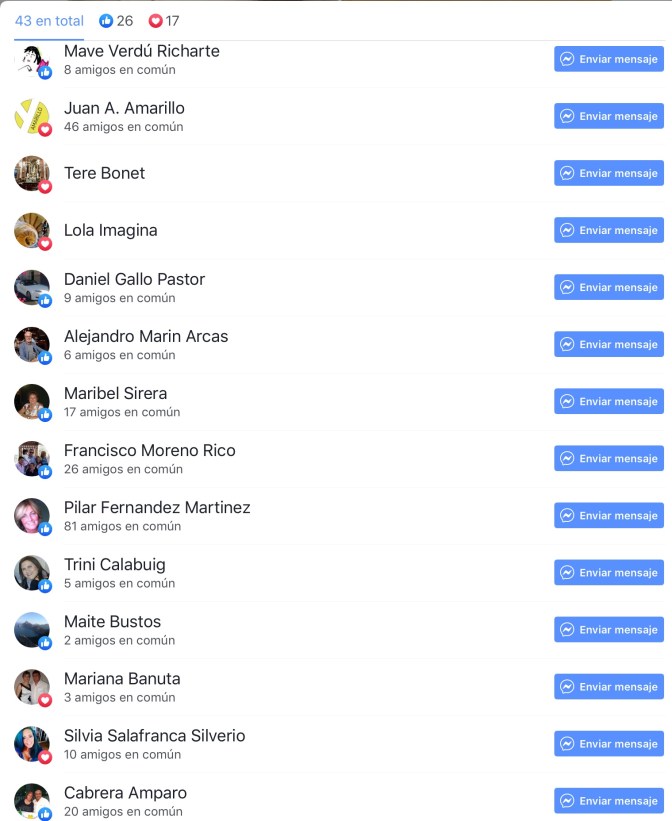
Task: Show the 17 love reactions tab
Action: pos(164,21)
